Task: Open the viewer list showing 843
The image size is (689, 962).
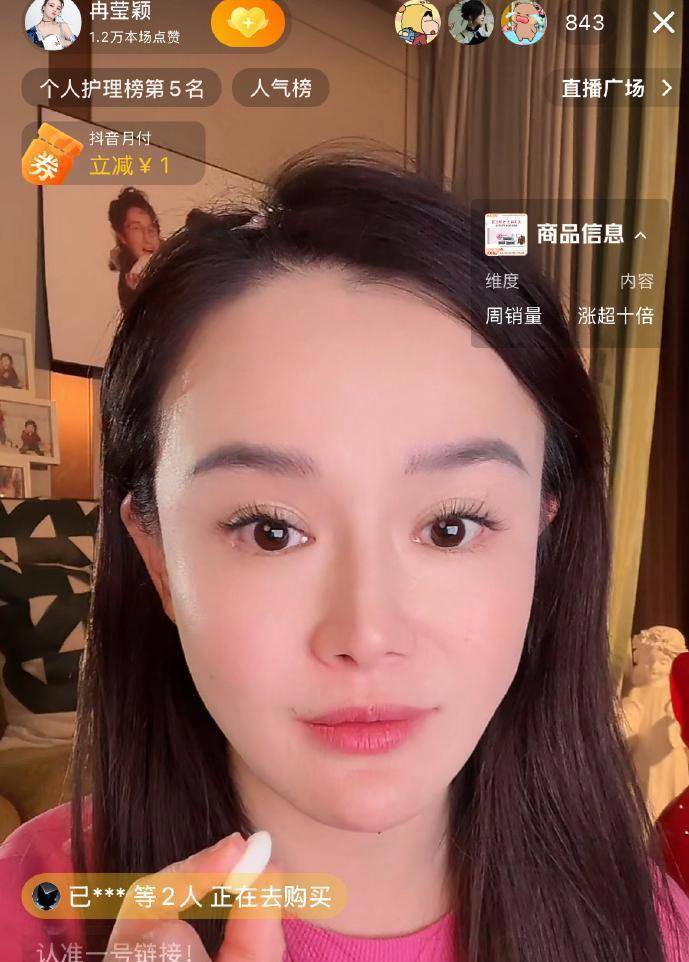Action: (584, 23)
